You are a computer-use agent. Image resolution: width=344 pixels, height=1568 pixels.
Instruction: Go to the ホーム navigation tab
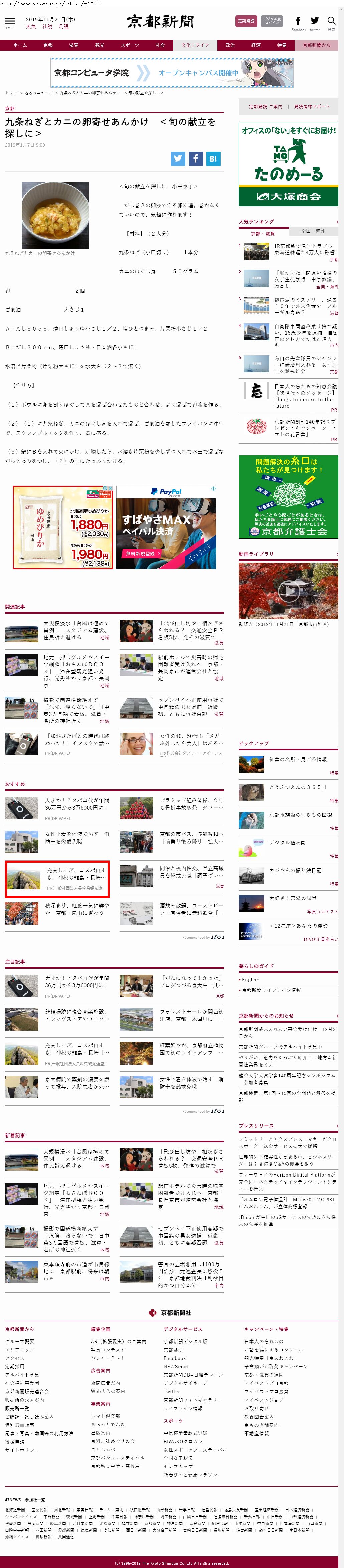(20, 45)
